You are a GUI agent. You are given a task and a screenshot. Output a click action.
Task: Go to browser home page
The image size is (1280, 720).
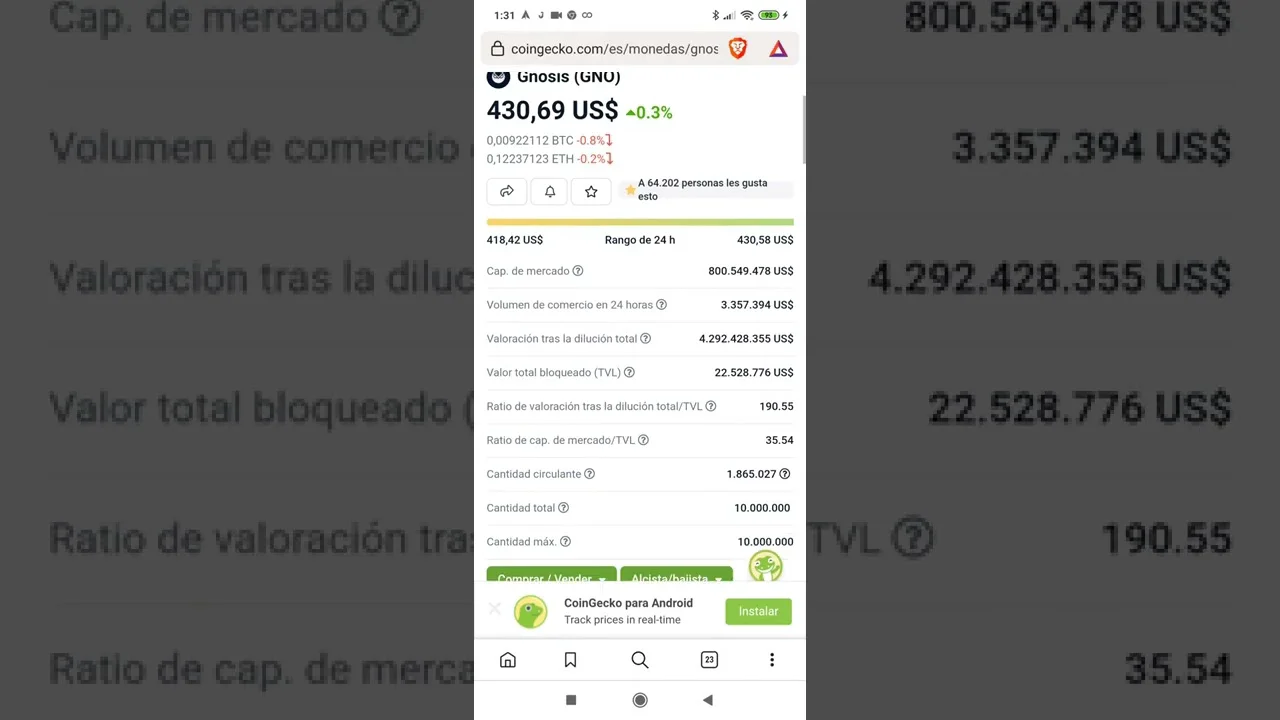pos(508,660)
